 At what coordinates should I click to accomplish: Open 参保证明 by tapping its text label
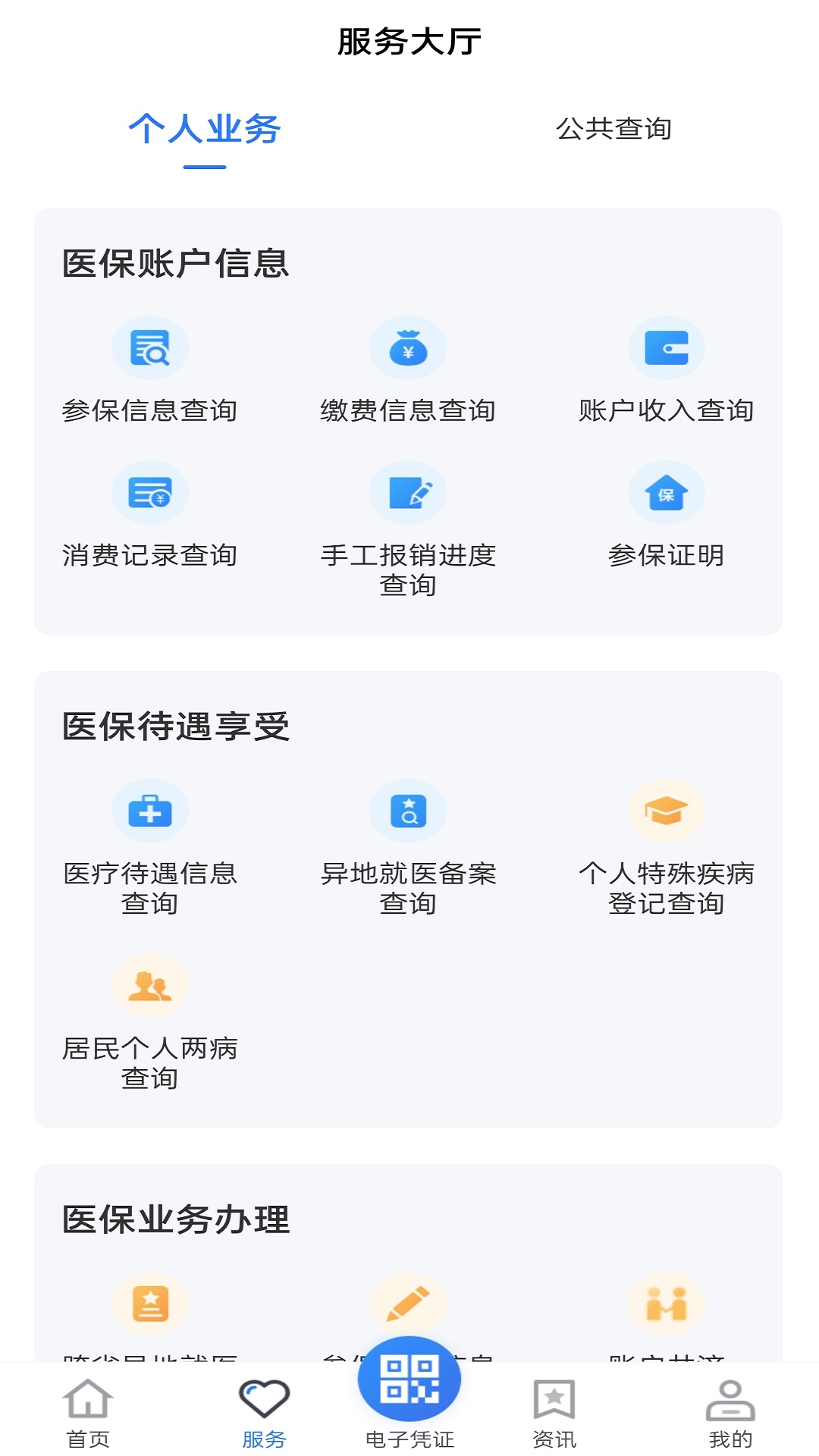666,556
